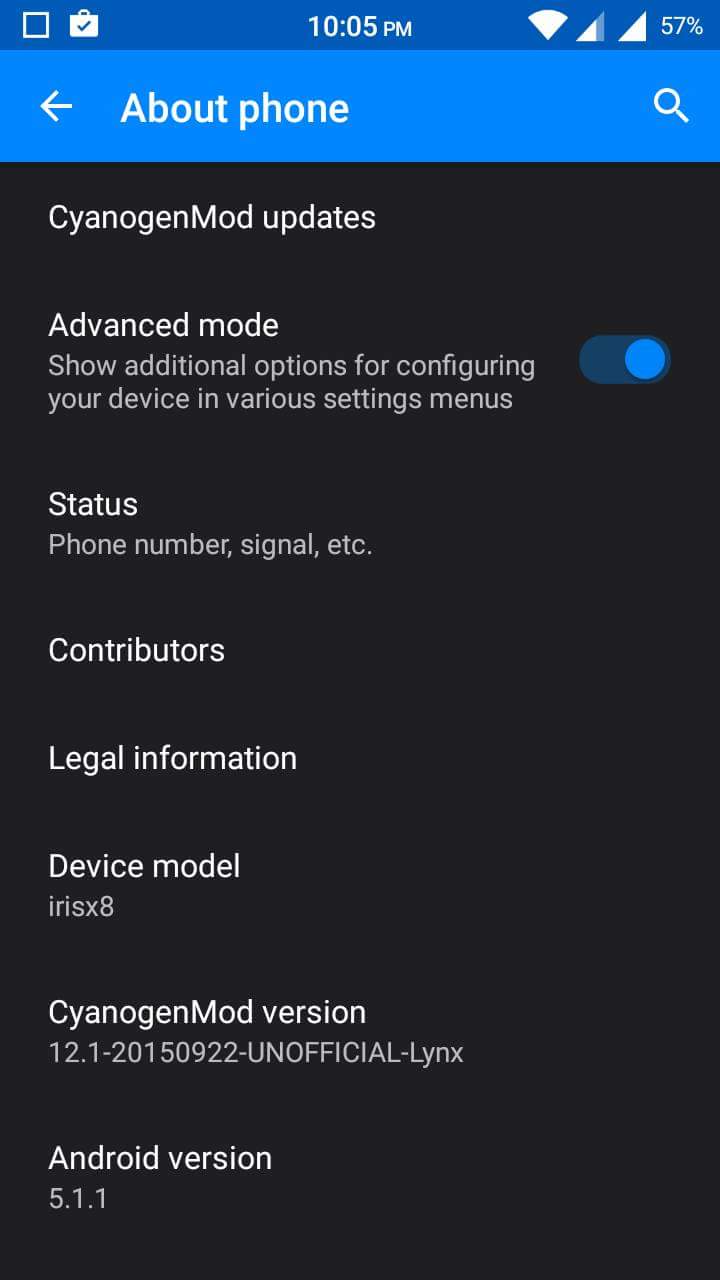The width and height of the screenshot is (720, 1280).
Task: Open Status phone number and signal info
Action: [x=360, y=523]
